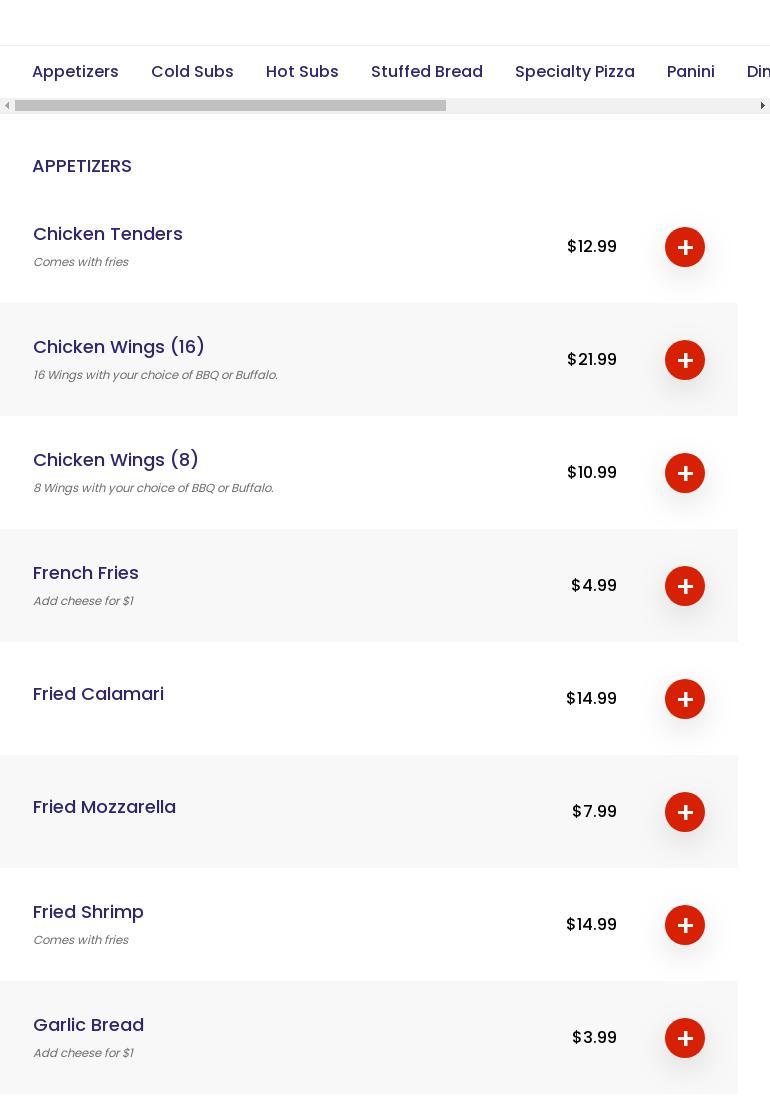Add French Fries using its plus button
770x1098 pixels.
(x=685, y=586)
